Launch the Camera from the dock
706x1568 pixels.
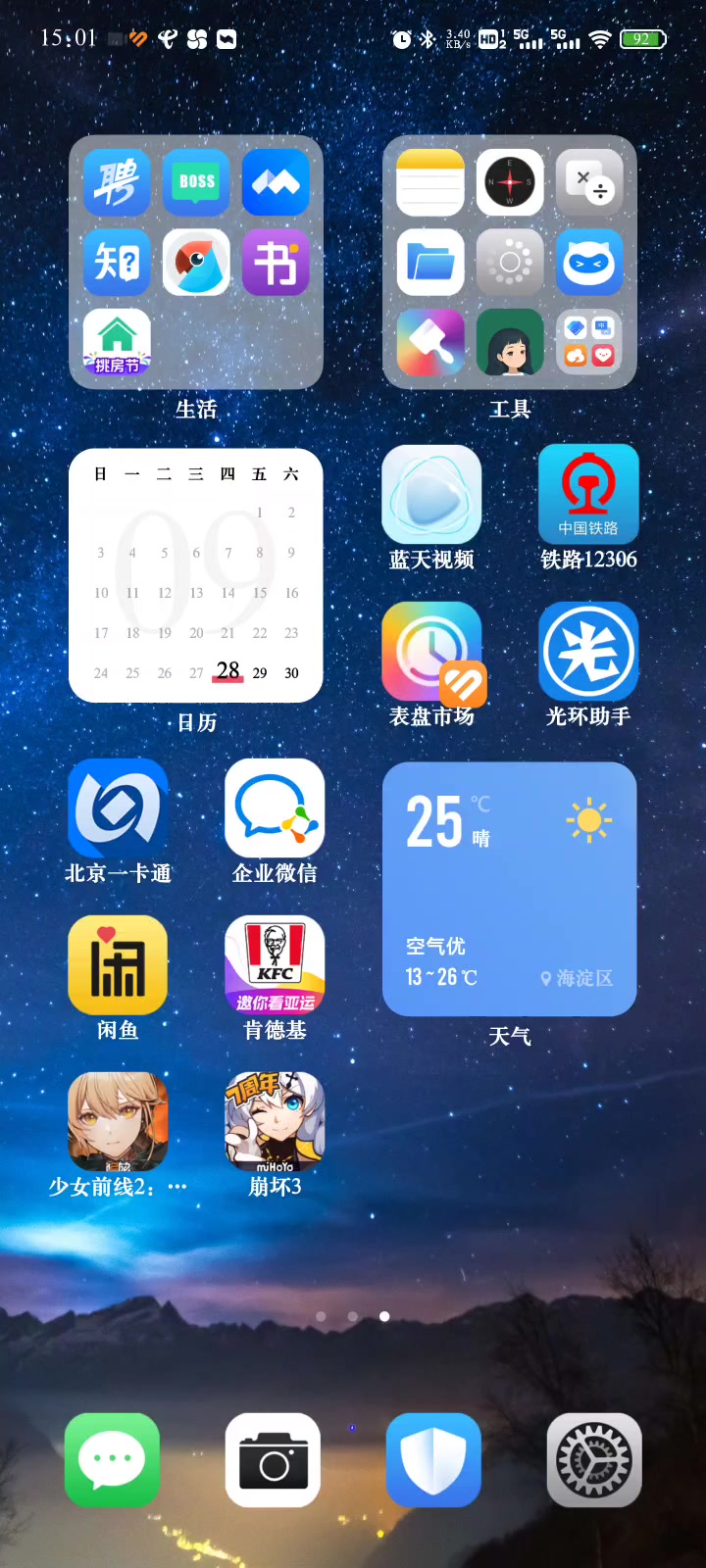[x=273, y=1460]
